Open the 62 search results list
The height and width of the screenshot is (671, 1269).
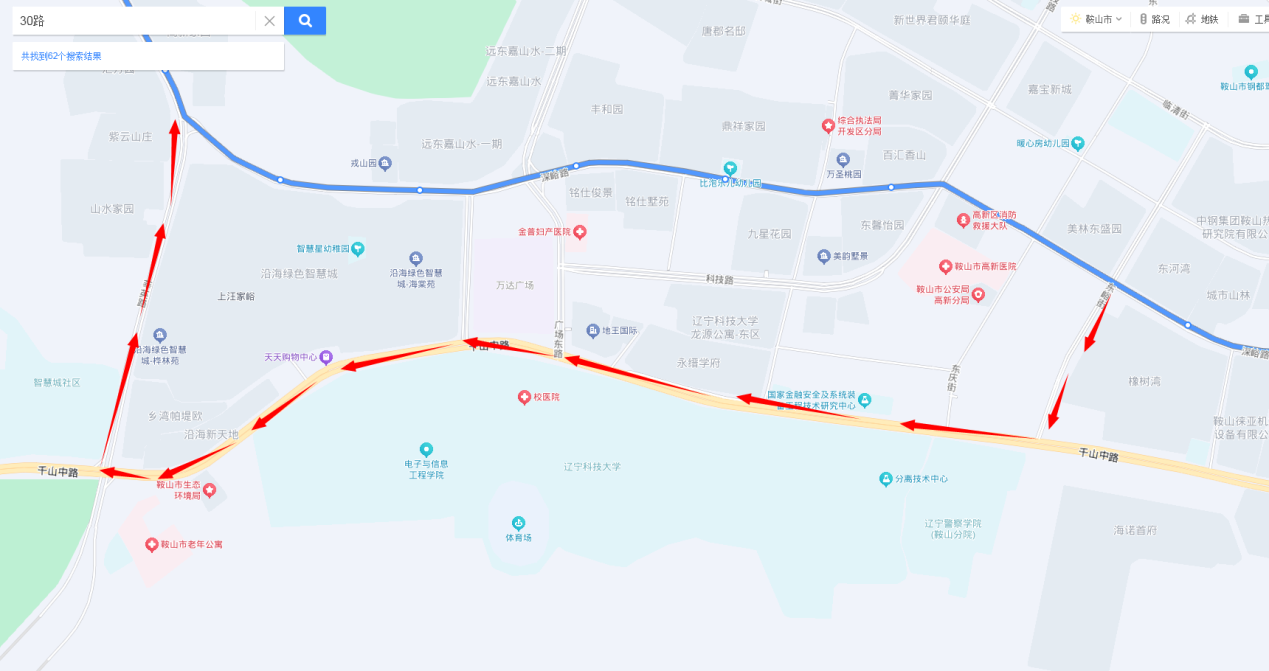62,56
